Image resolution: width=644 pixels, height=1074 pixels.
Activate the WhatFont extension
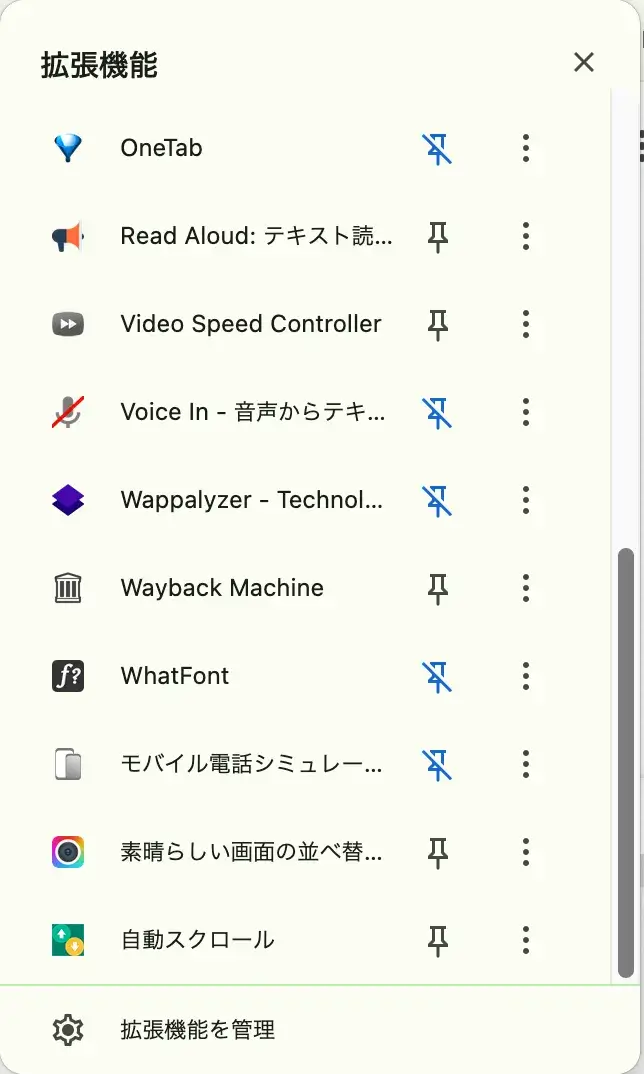click(x=175, y=677)
